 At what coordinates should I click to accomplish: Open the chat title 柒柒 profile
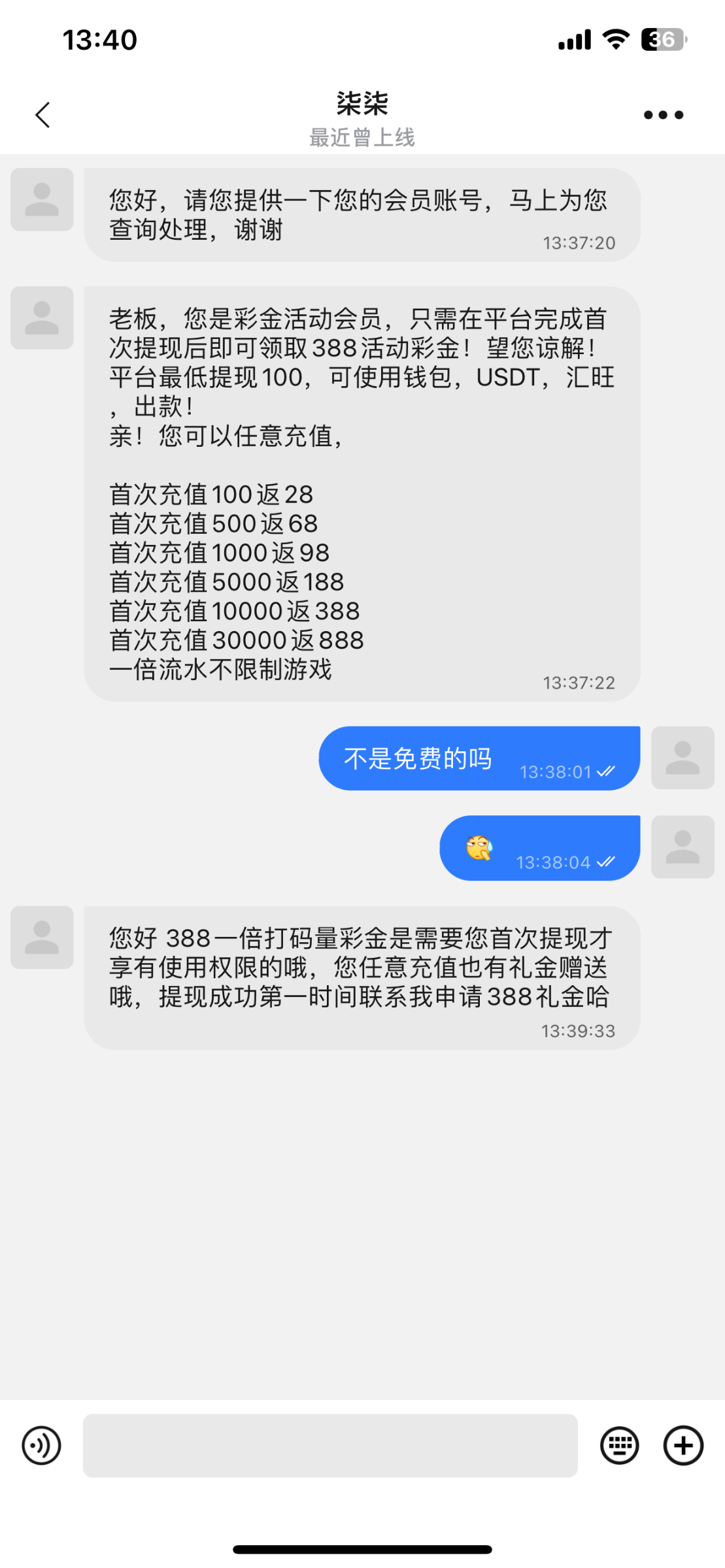tap(362, 103)
